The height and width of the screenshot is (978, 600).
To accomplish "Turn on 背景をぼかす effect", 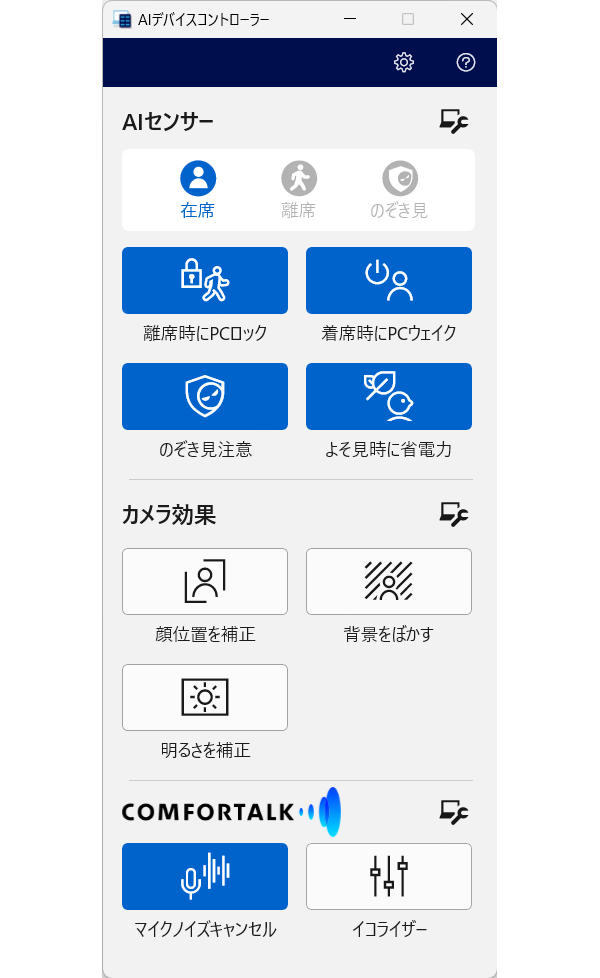I will (x=389, y=581).
